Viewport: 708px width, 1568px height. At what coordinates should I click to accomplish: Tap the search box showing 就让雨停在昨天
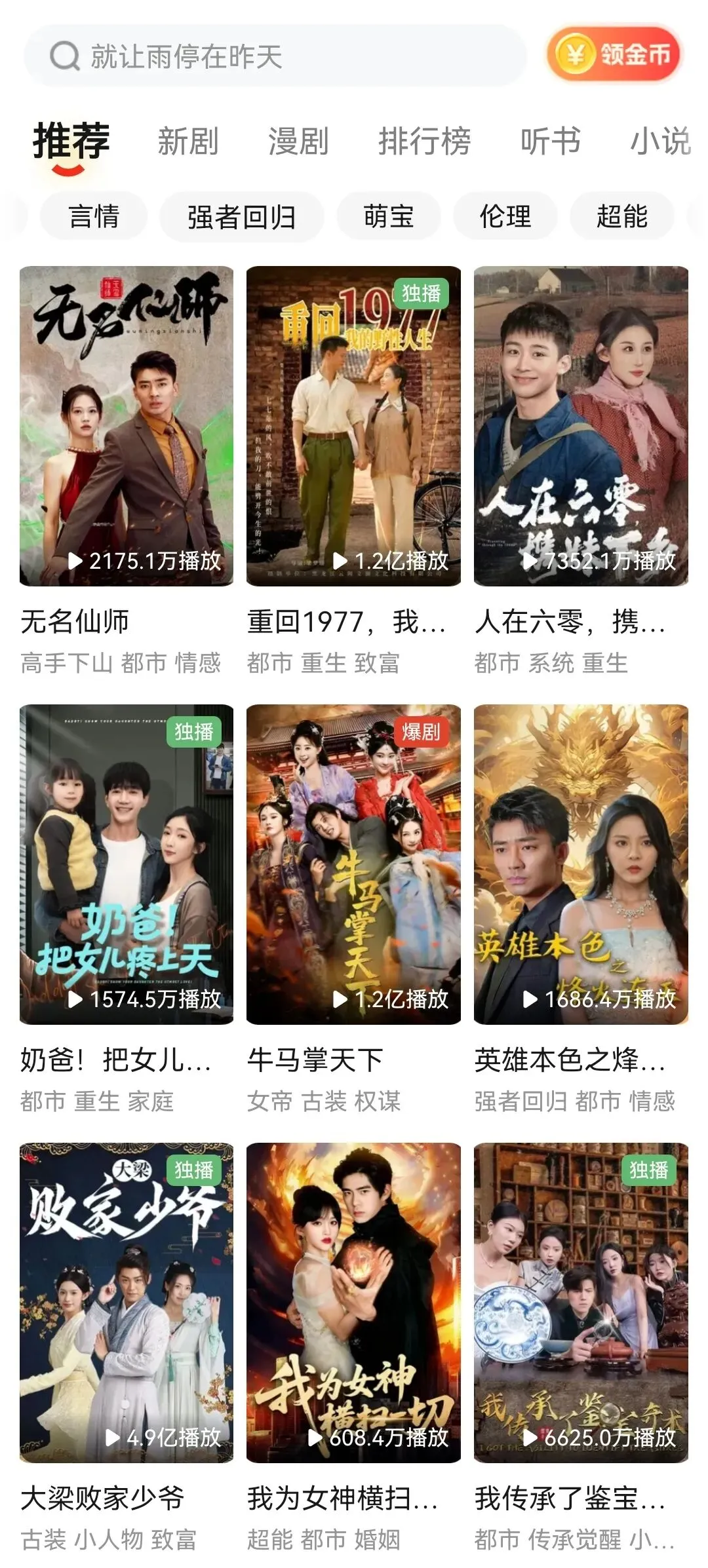tap(275, 56)
